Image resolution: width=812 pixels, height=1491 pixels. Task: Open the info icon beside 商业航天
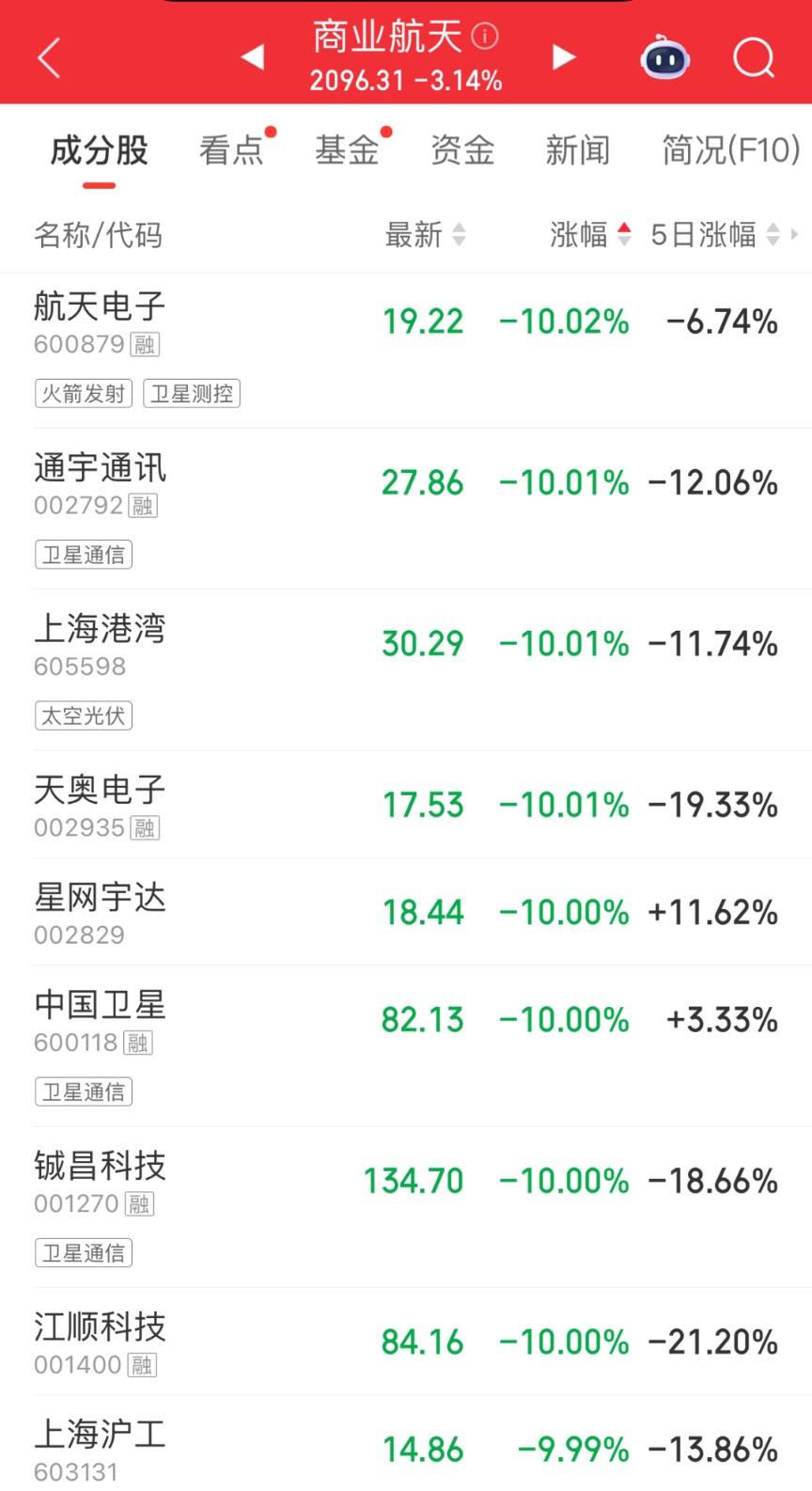[484, 36]
